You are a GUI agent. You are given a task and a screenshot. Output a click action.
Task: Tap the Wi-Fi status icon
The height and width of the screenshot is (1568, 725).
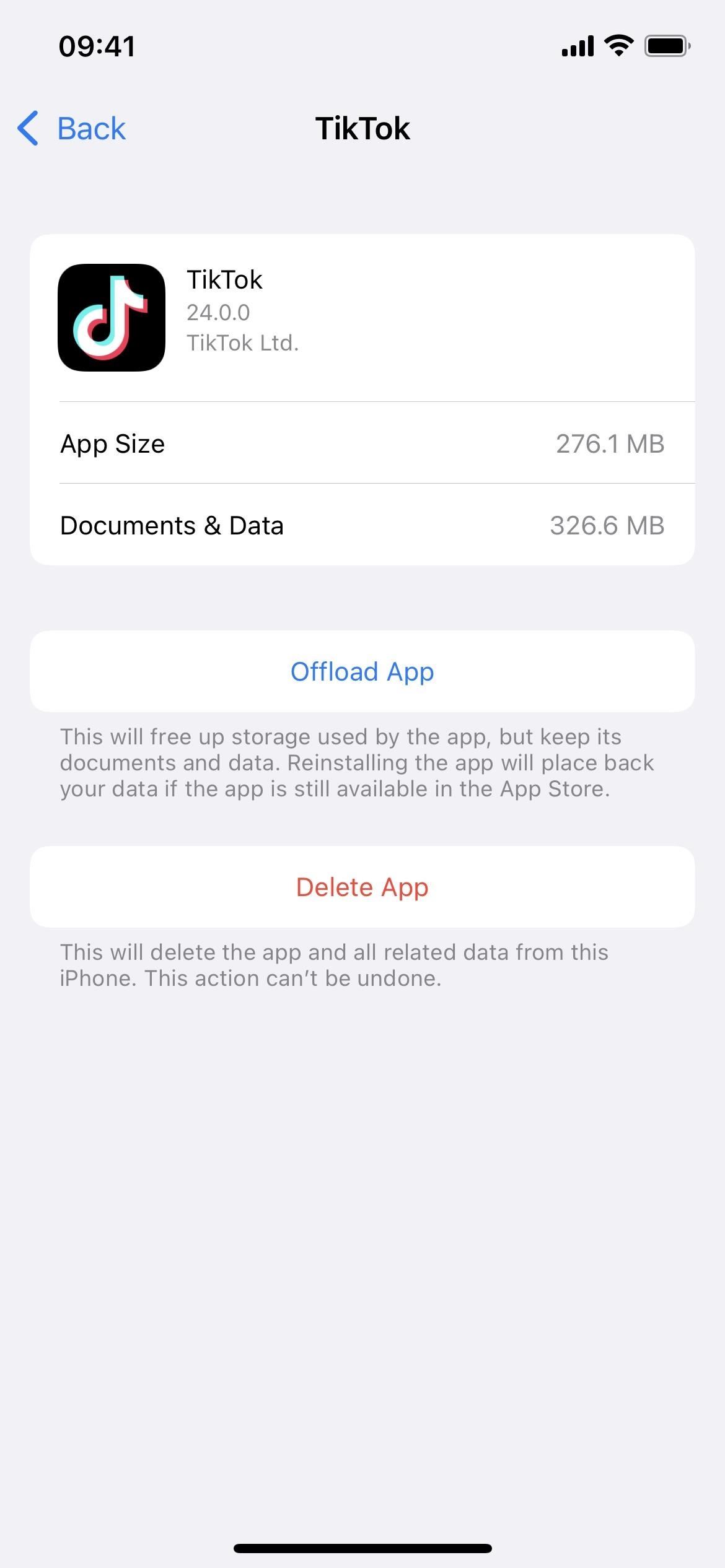click(617, 44)
